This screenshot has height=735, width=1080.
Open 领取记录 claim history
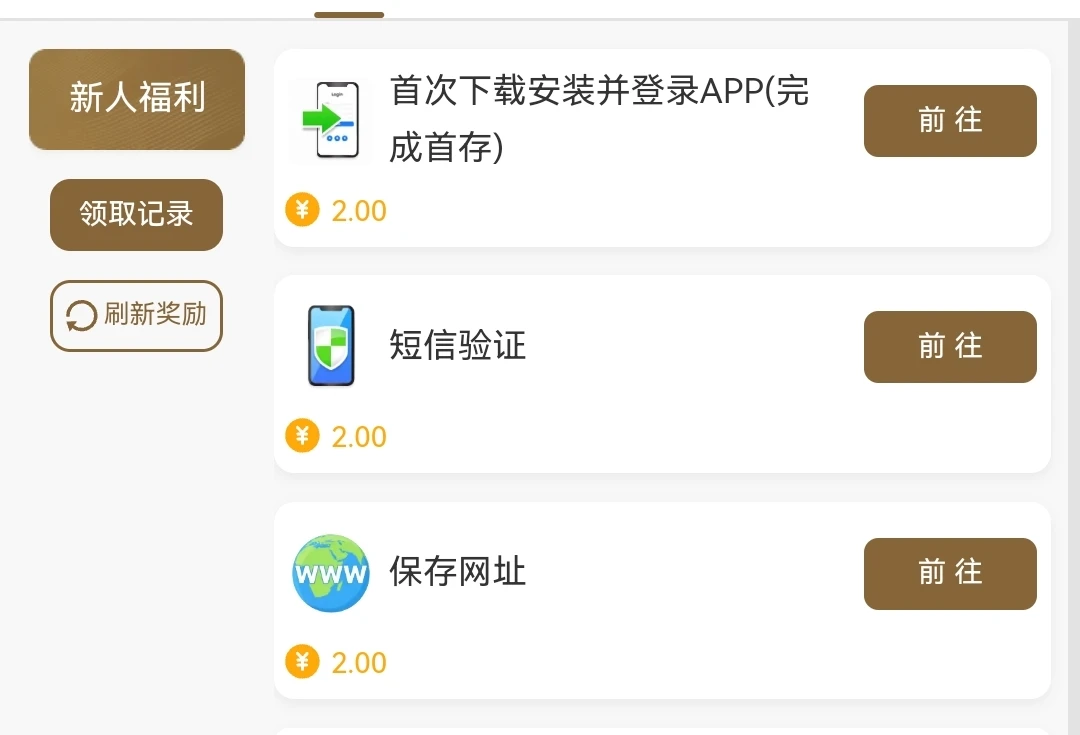point(136,214)
